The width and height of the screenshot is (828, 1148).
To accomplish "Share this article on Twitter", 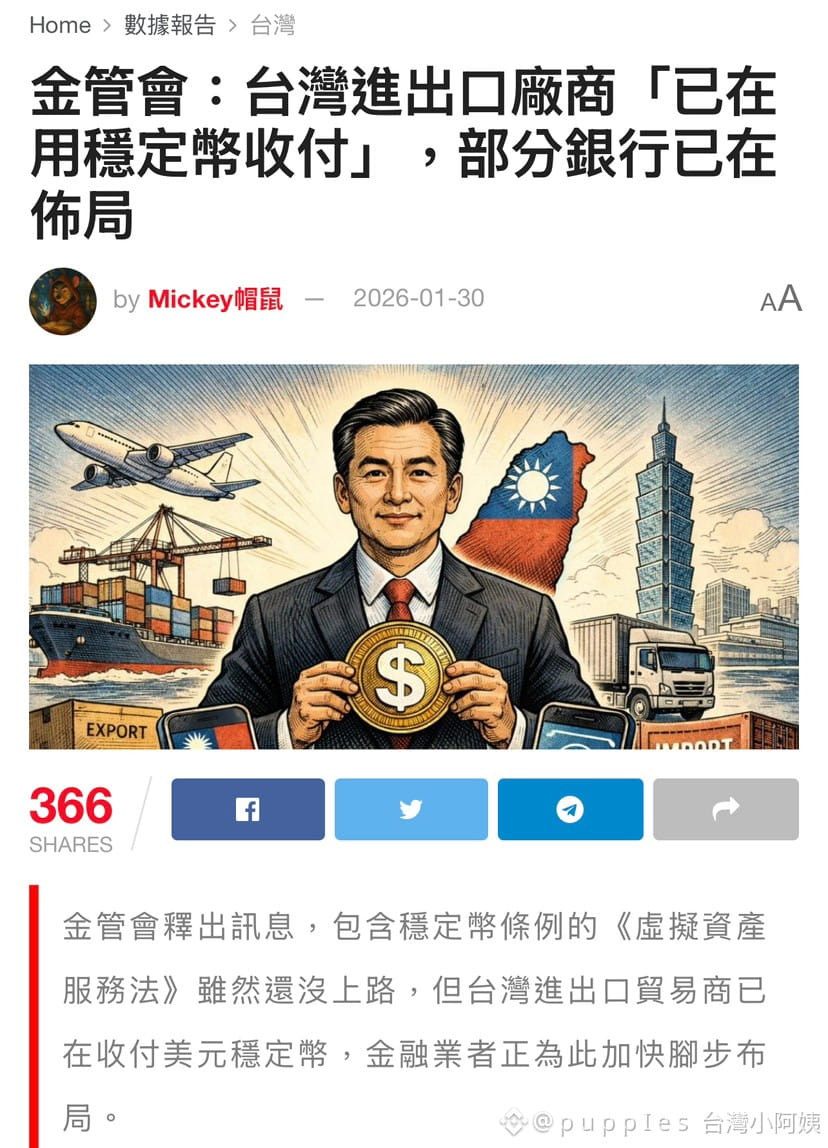I will point(411,809).
